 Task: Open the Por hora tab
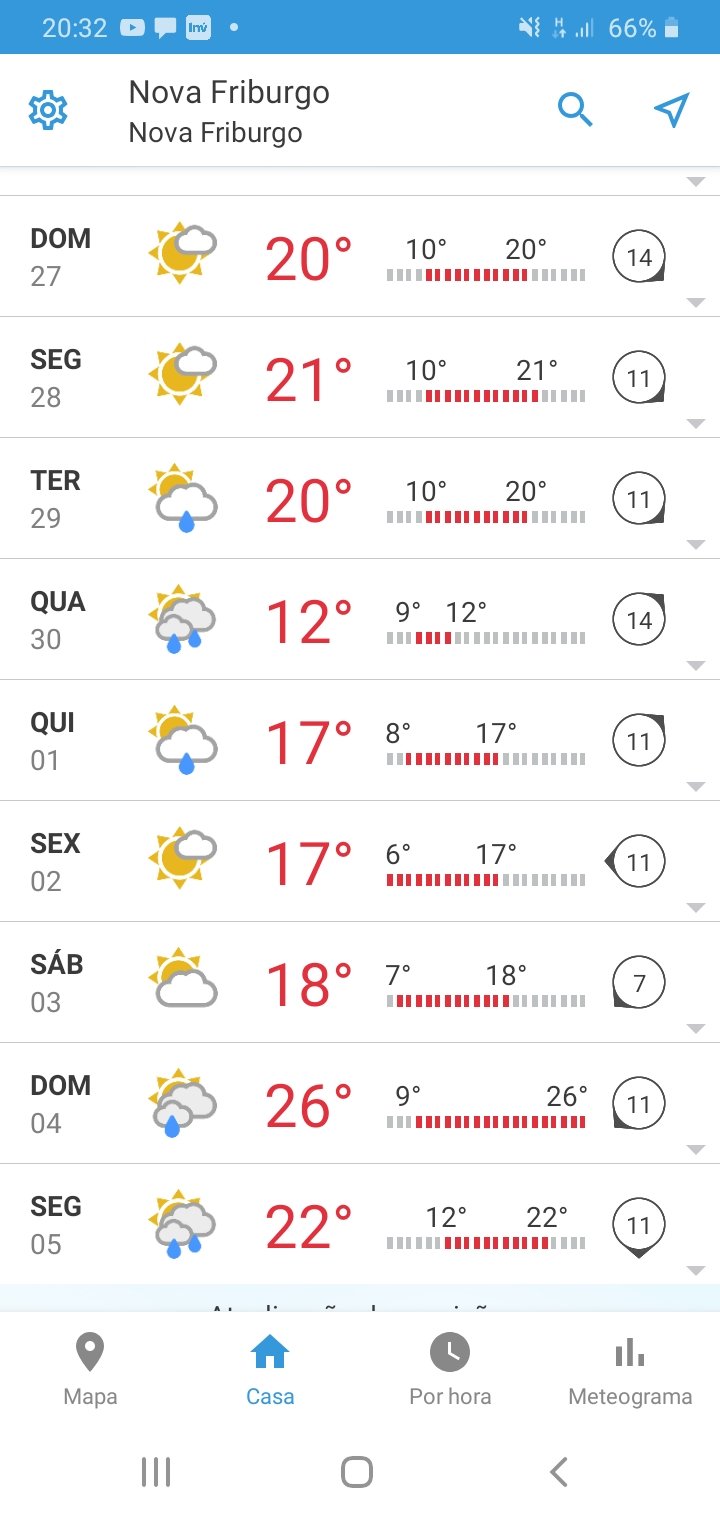coord(450,1370)
